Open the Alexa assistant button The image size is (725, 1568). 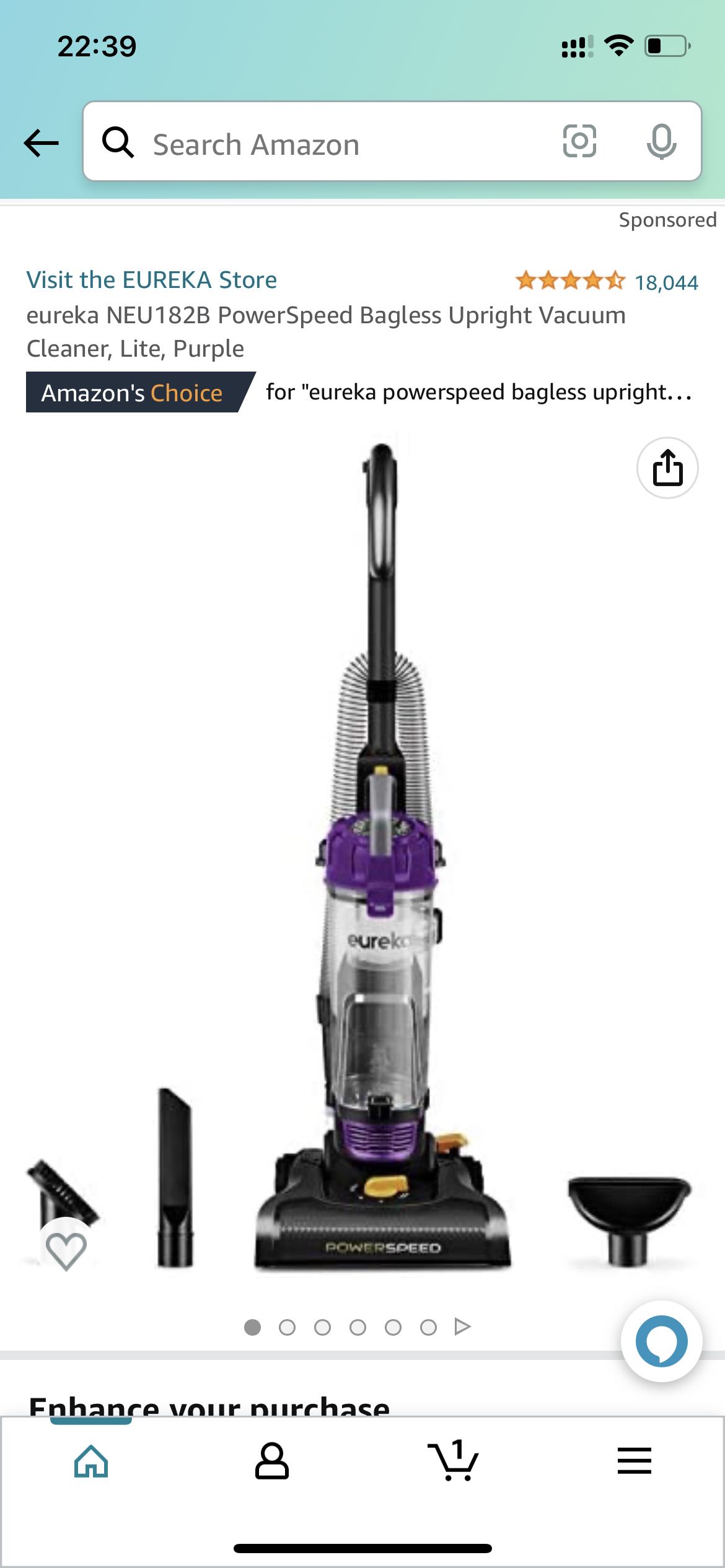tap(661, 1341)
